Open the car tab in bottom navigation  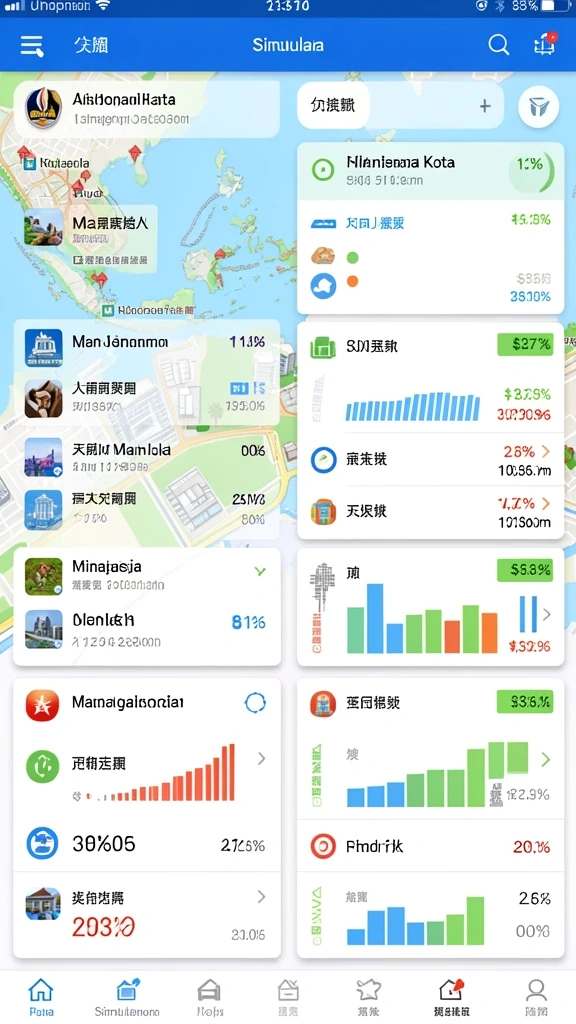pyautogui.click(x=209, y=998)
